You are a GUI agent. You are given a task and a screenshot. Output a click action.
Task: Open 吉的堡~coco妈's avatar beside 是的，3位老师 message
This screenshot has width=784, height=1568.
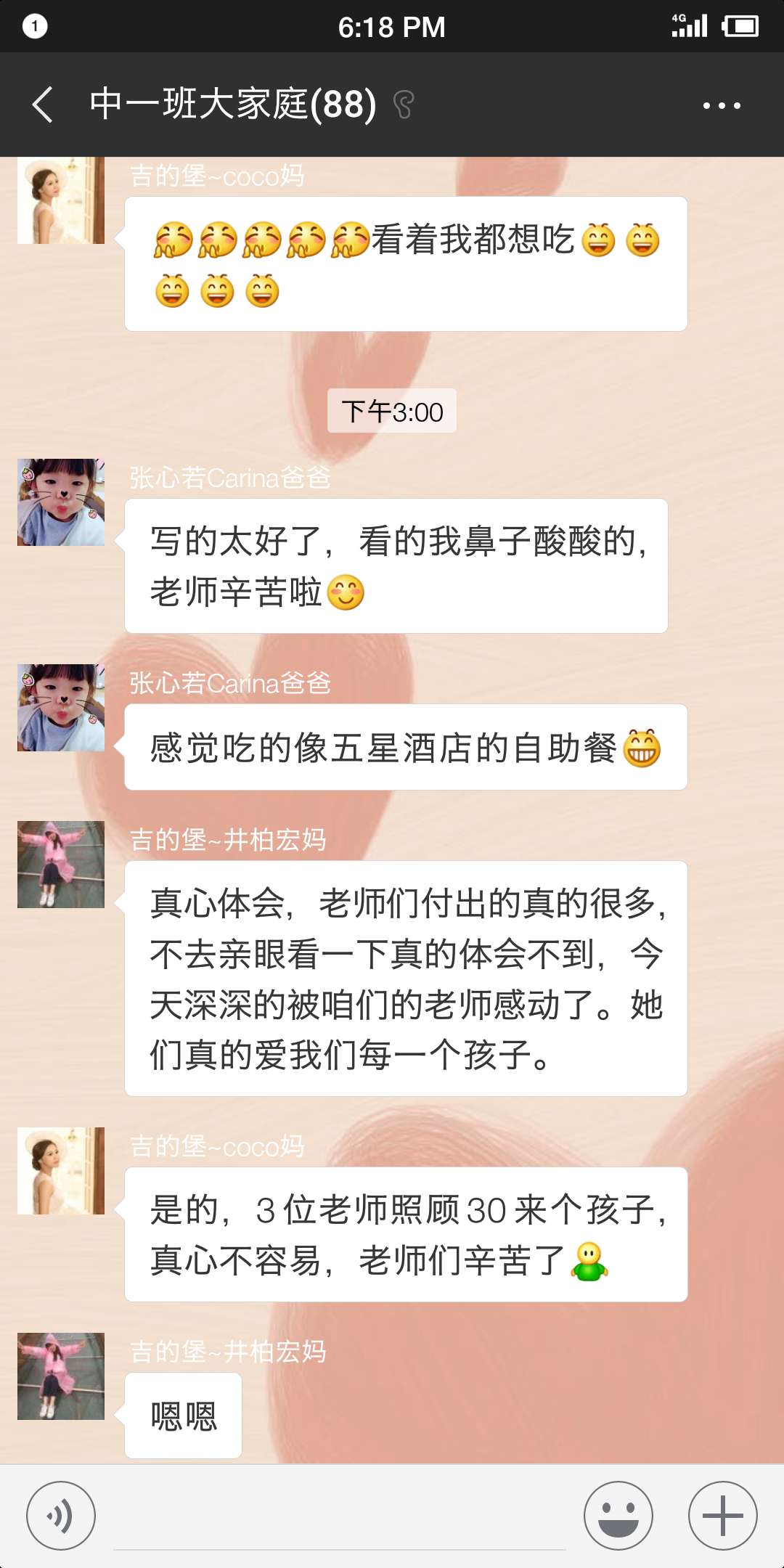pos(61,1171)
